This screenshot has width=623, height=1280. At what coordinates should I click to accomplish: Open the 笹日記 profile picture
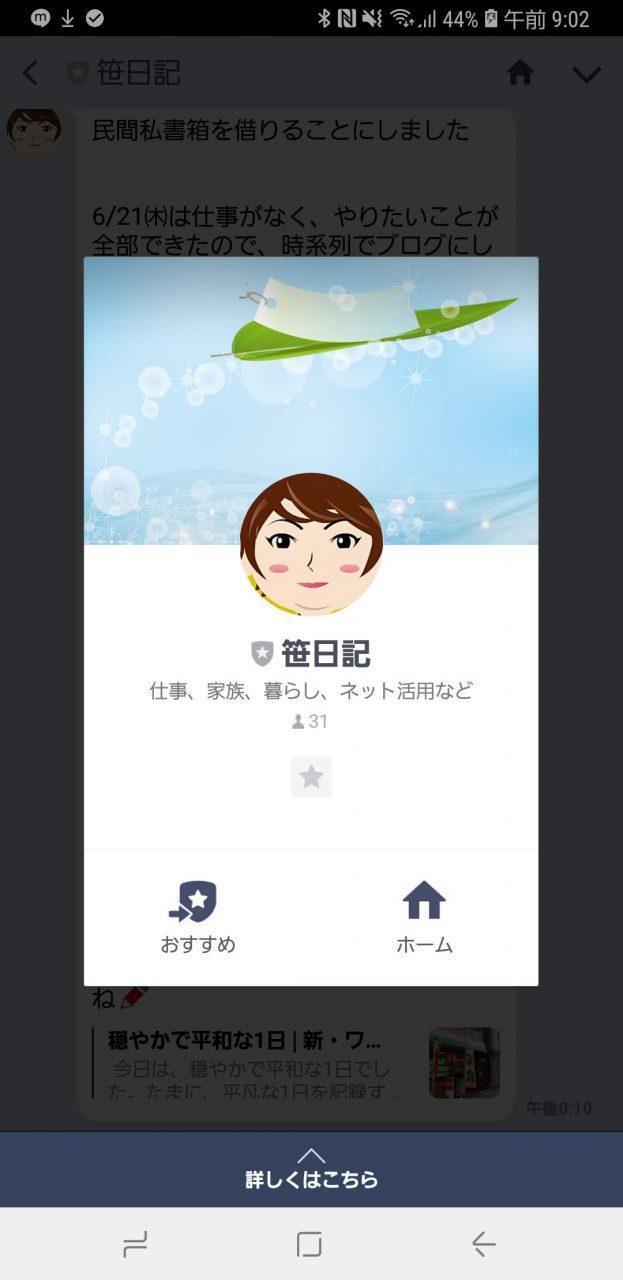coord(311,545)
